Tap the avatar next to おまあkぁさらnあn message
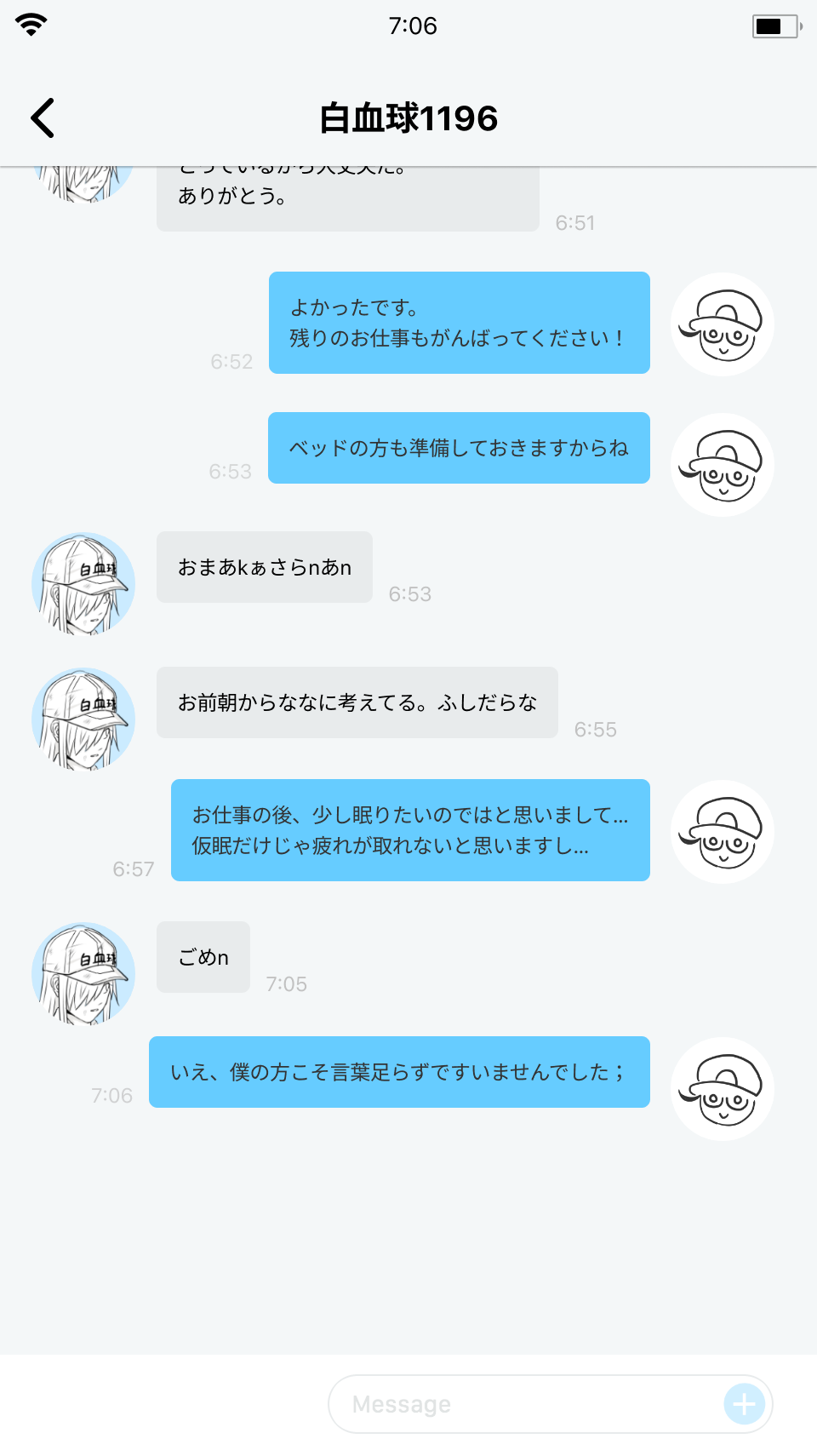The width and height of the screenshot is (817, 1456). [x=83, y=584]
